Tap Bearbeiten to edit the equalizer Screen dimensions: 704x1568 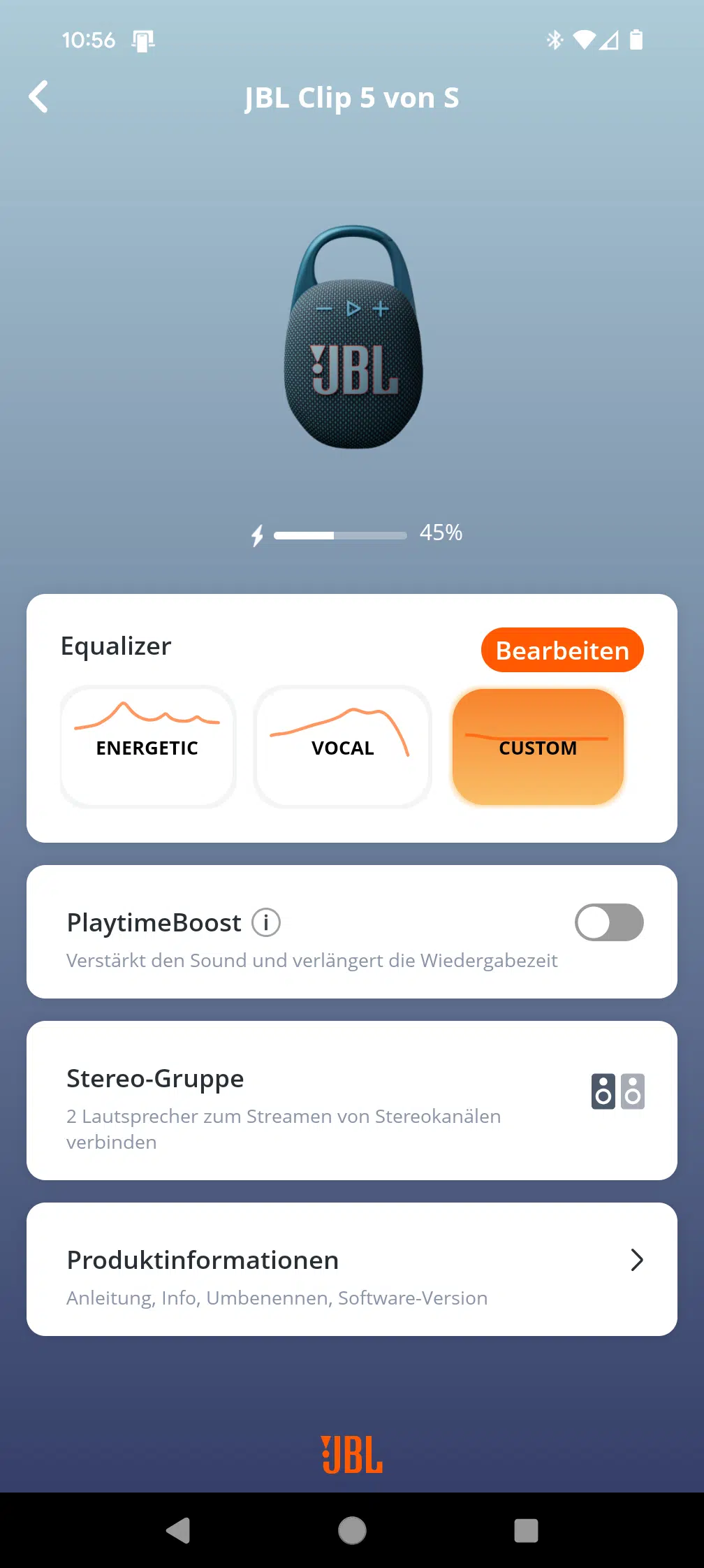(562, 650)
